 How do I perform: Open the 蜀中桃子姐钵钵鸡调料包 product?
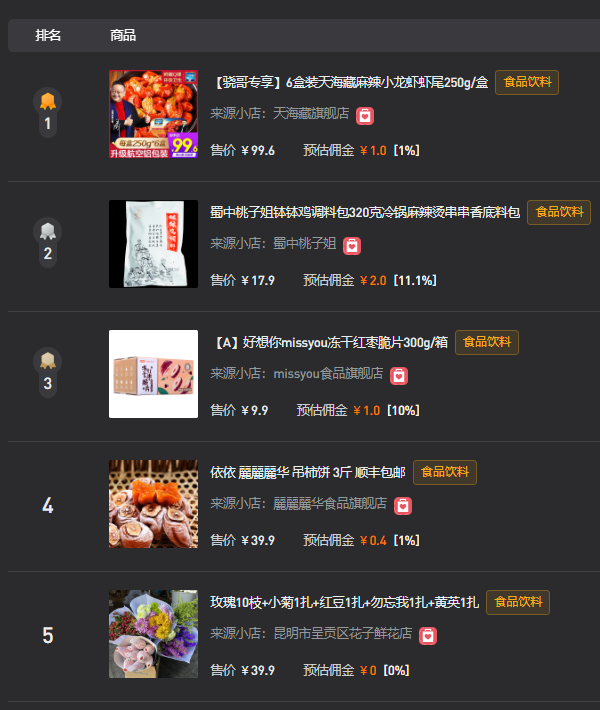(x=365, y=212)
